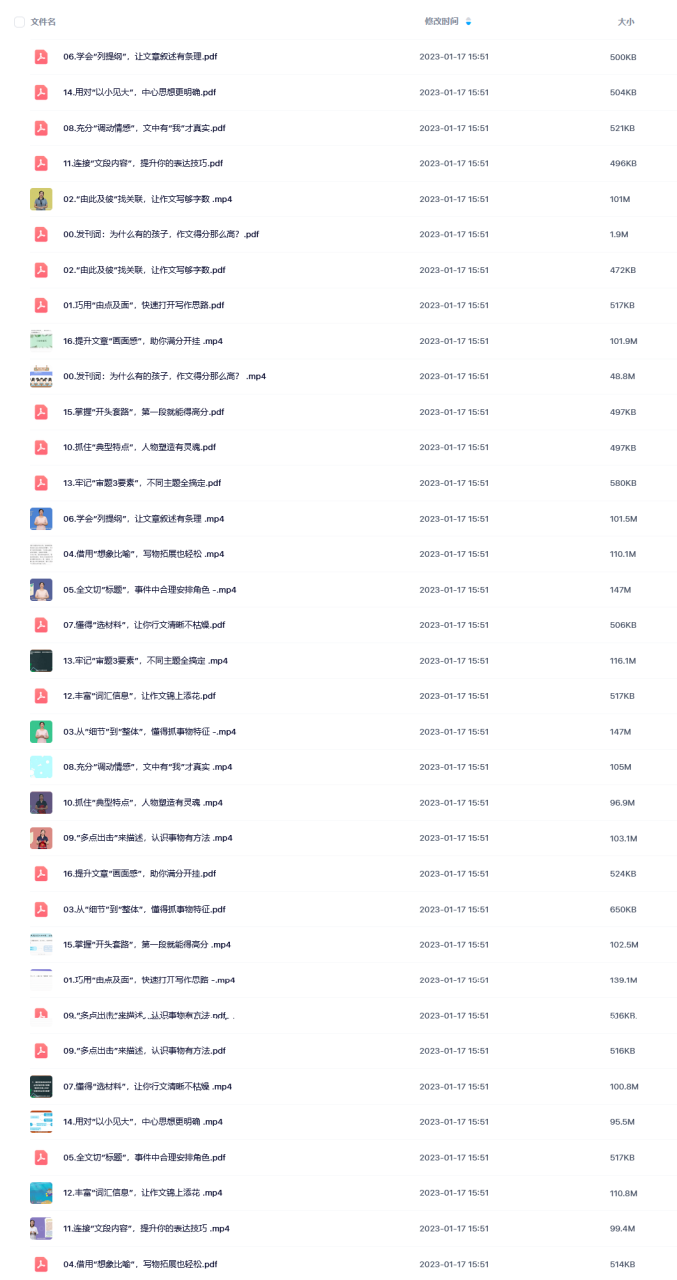Tick the select-all checkbox beside 文件名

pos(19,21)
